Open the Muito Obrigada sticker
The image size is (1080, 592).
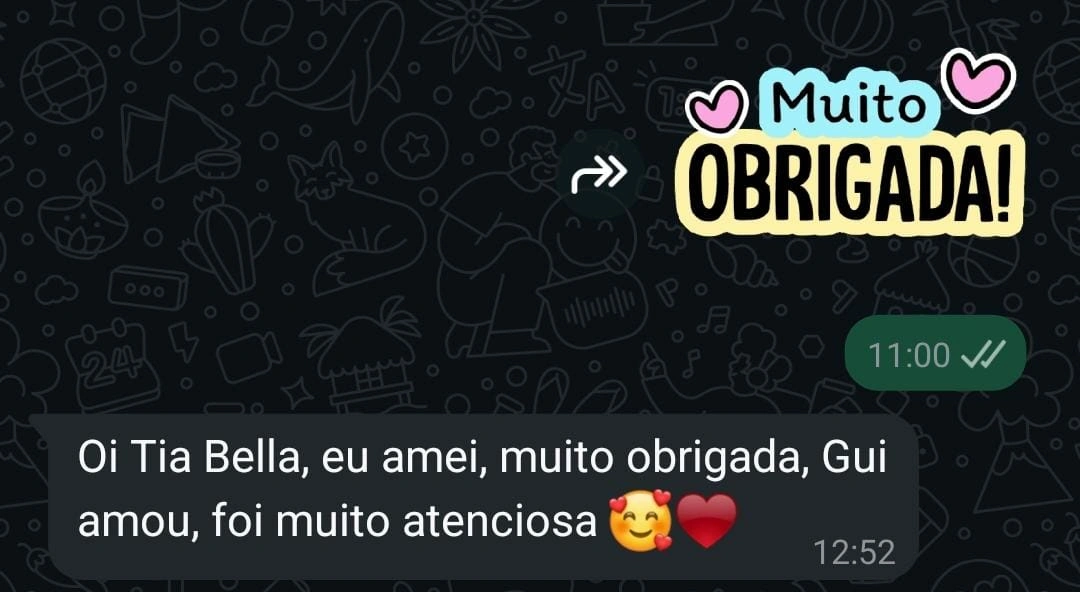click(x=850, y=150)
